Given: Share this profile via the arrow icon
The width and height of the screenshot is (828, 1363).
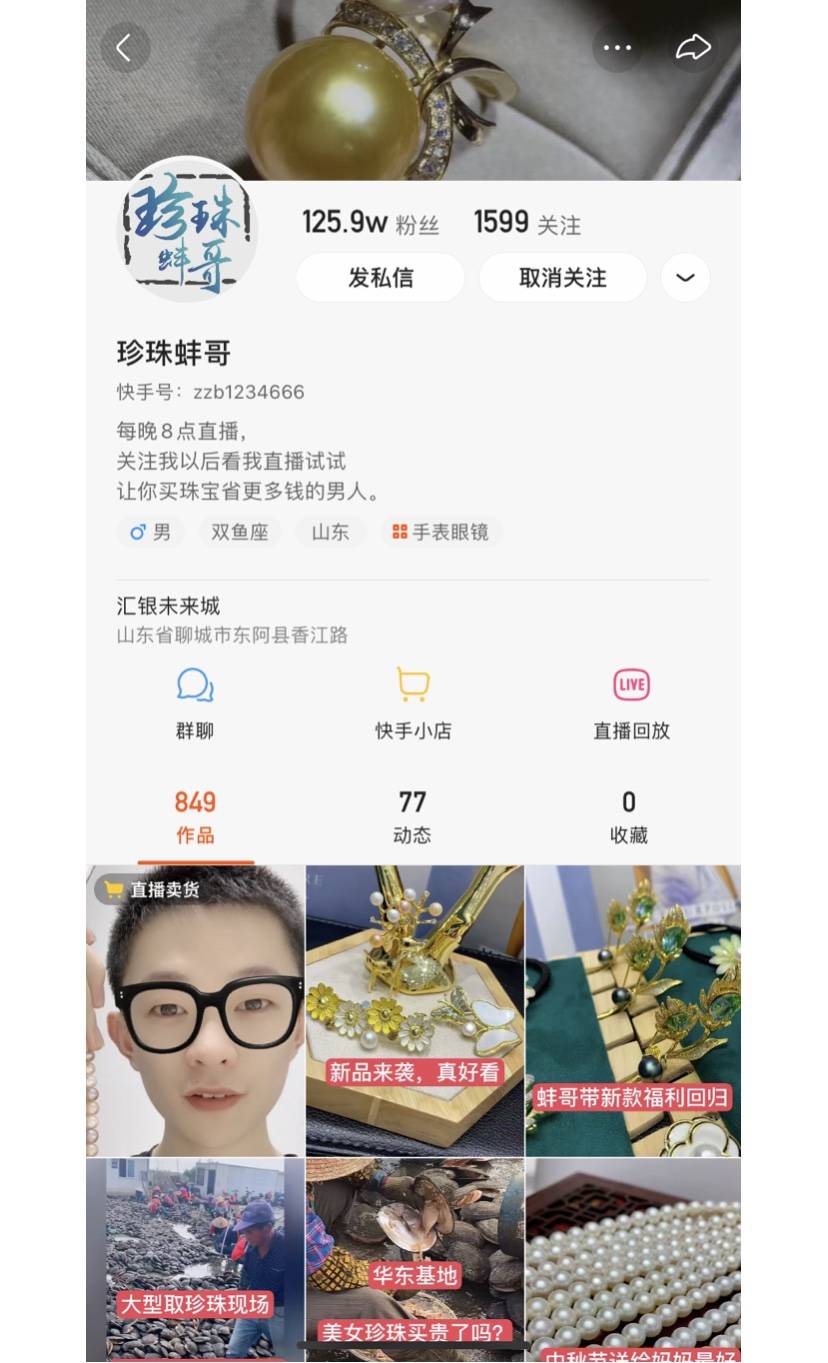Looking at the screenshot, I should 693,48.
